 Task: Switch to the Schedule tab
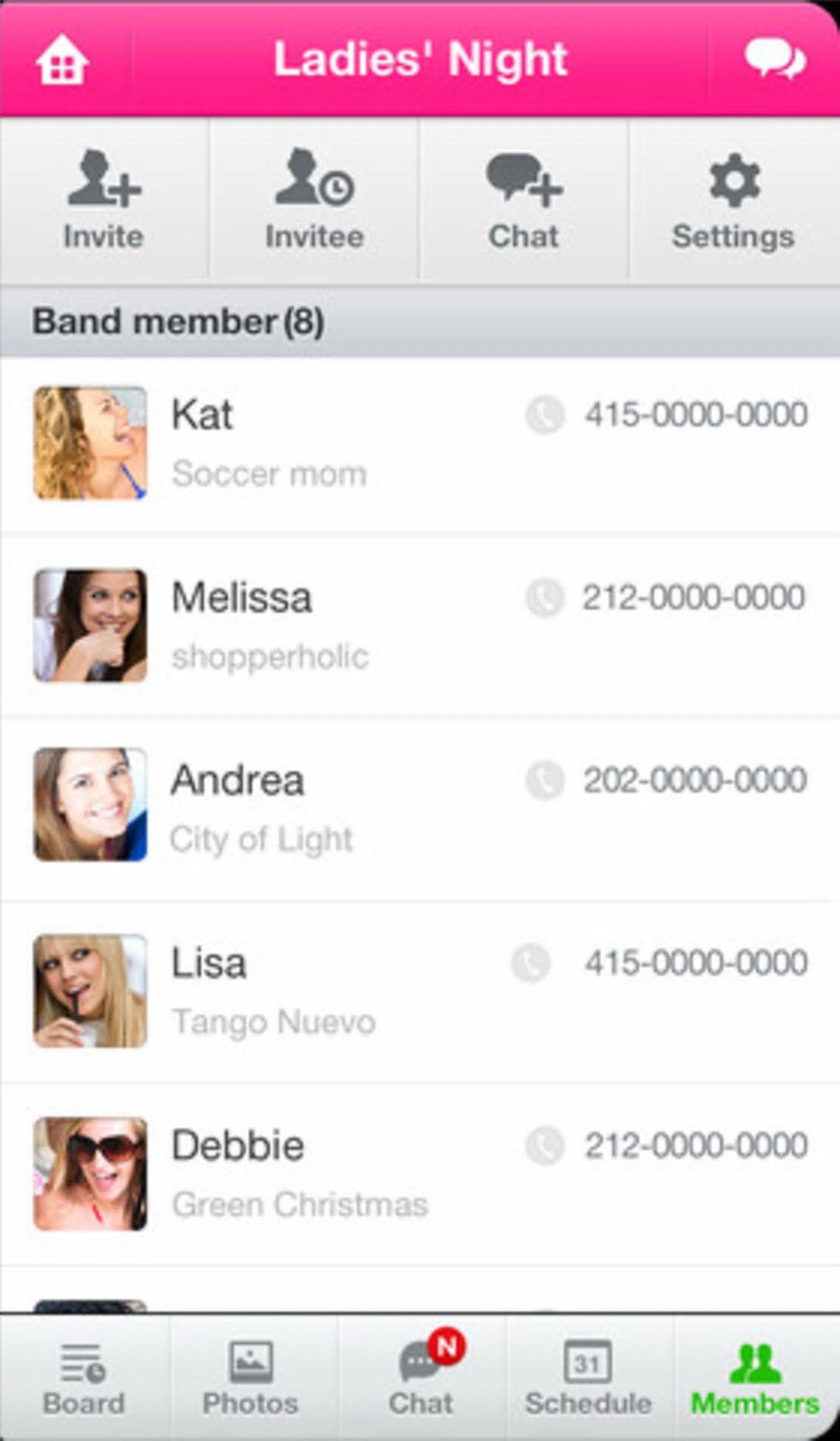point(588,1378)
